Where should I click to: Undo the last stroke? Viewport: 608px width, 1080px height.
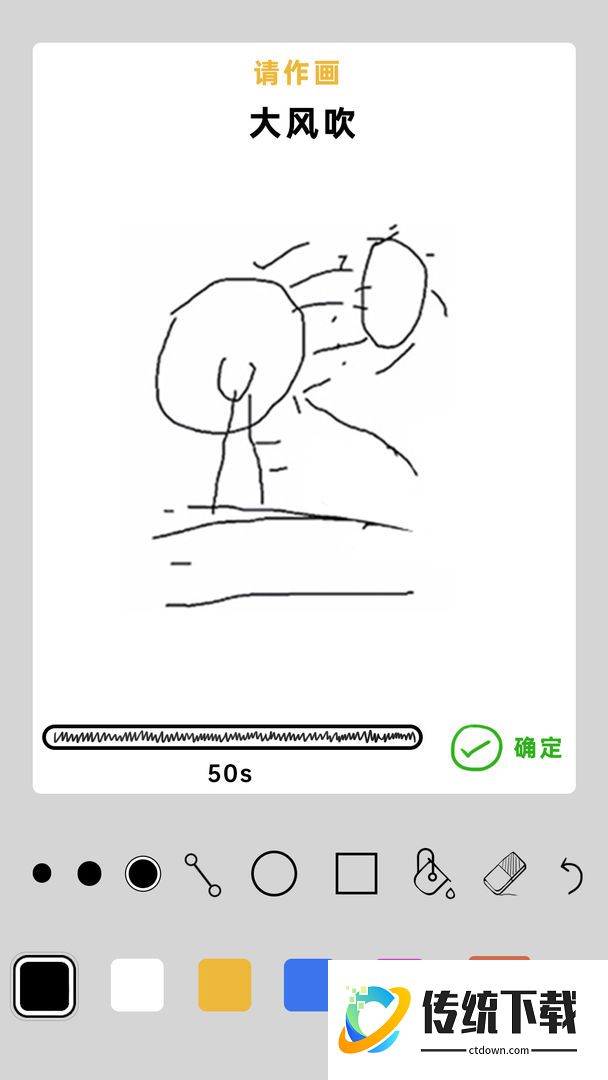[x=571, y=875]
